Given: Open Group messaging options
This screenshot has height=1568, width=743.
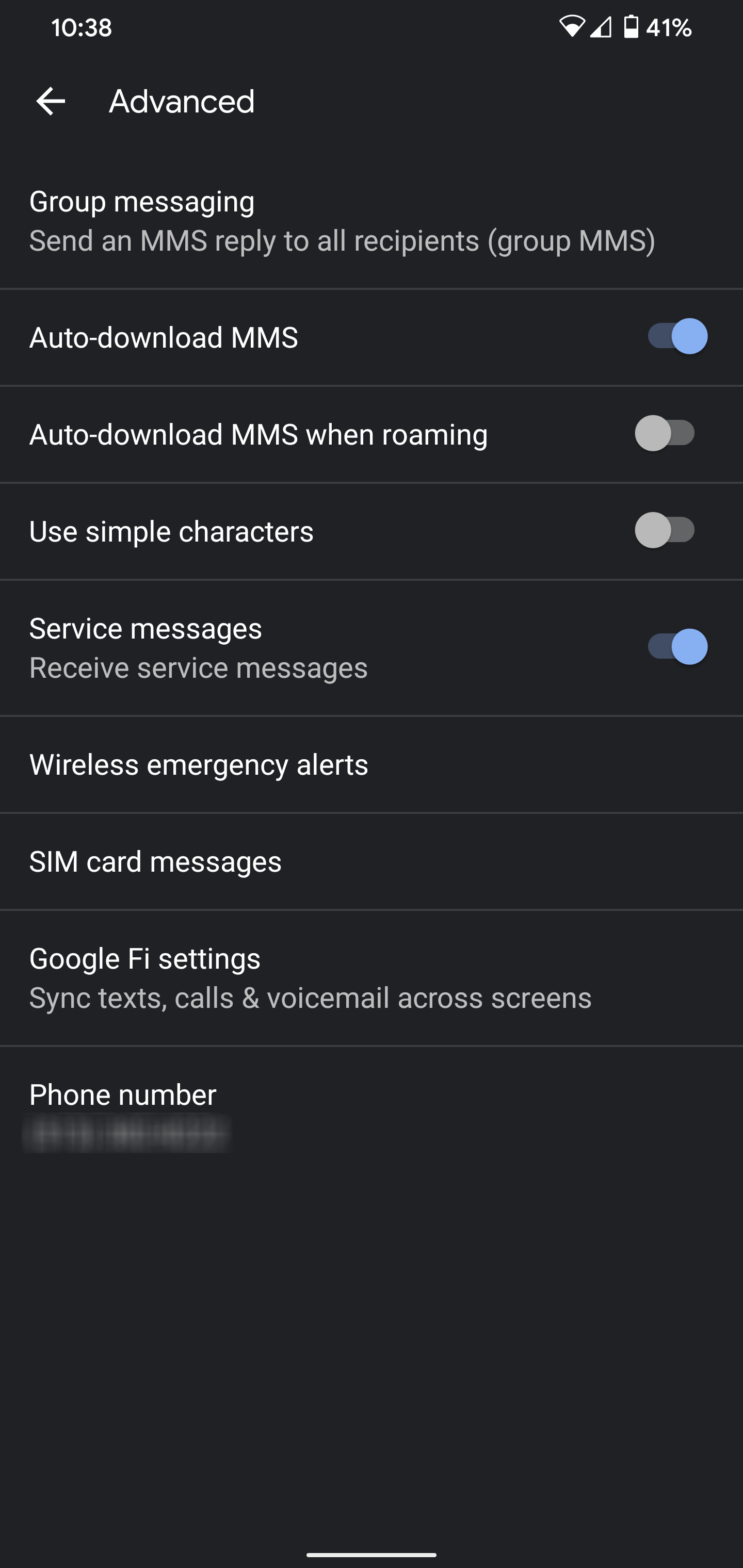Looking at the screenshot, I should [341, 221].
